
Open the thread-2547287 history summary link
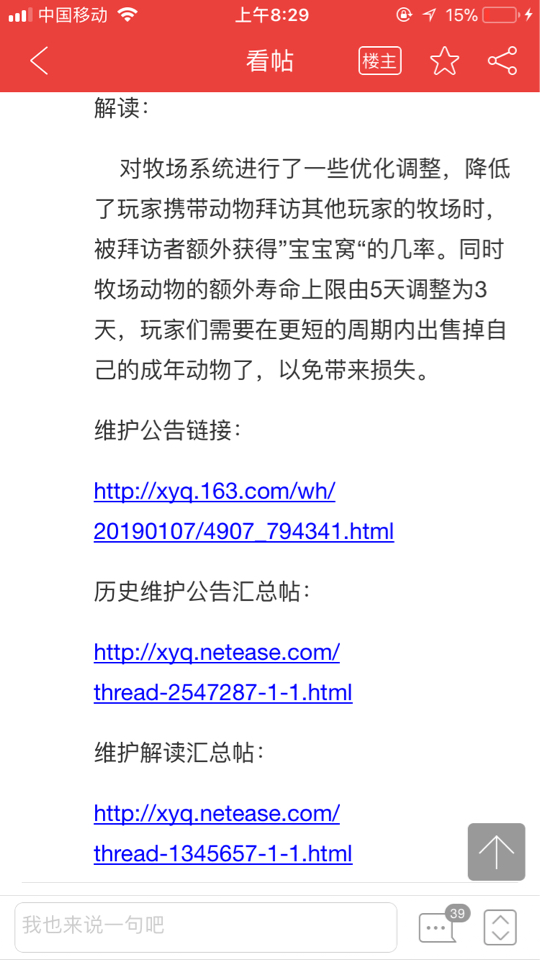[223, 673]
